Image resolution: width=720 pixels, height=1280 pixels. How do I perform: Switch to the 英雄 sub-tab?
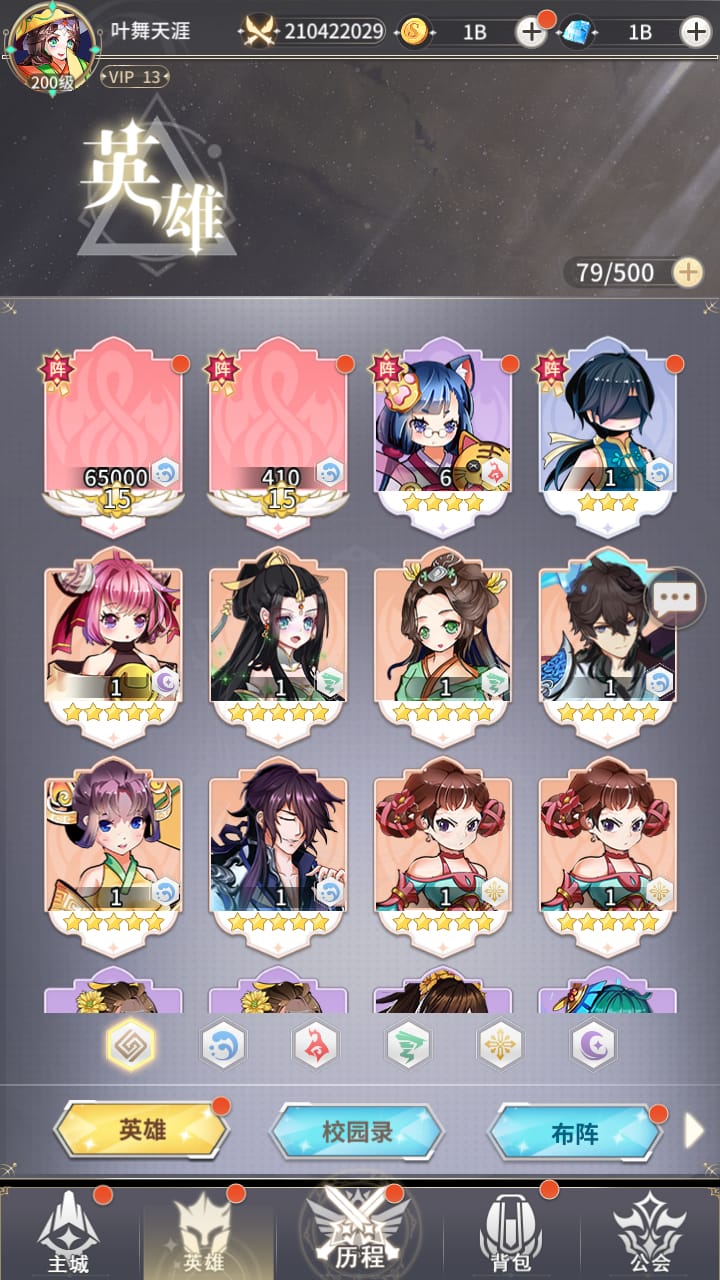(x=142, y=1131)
